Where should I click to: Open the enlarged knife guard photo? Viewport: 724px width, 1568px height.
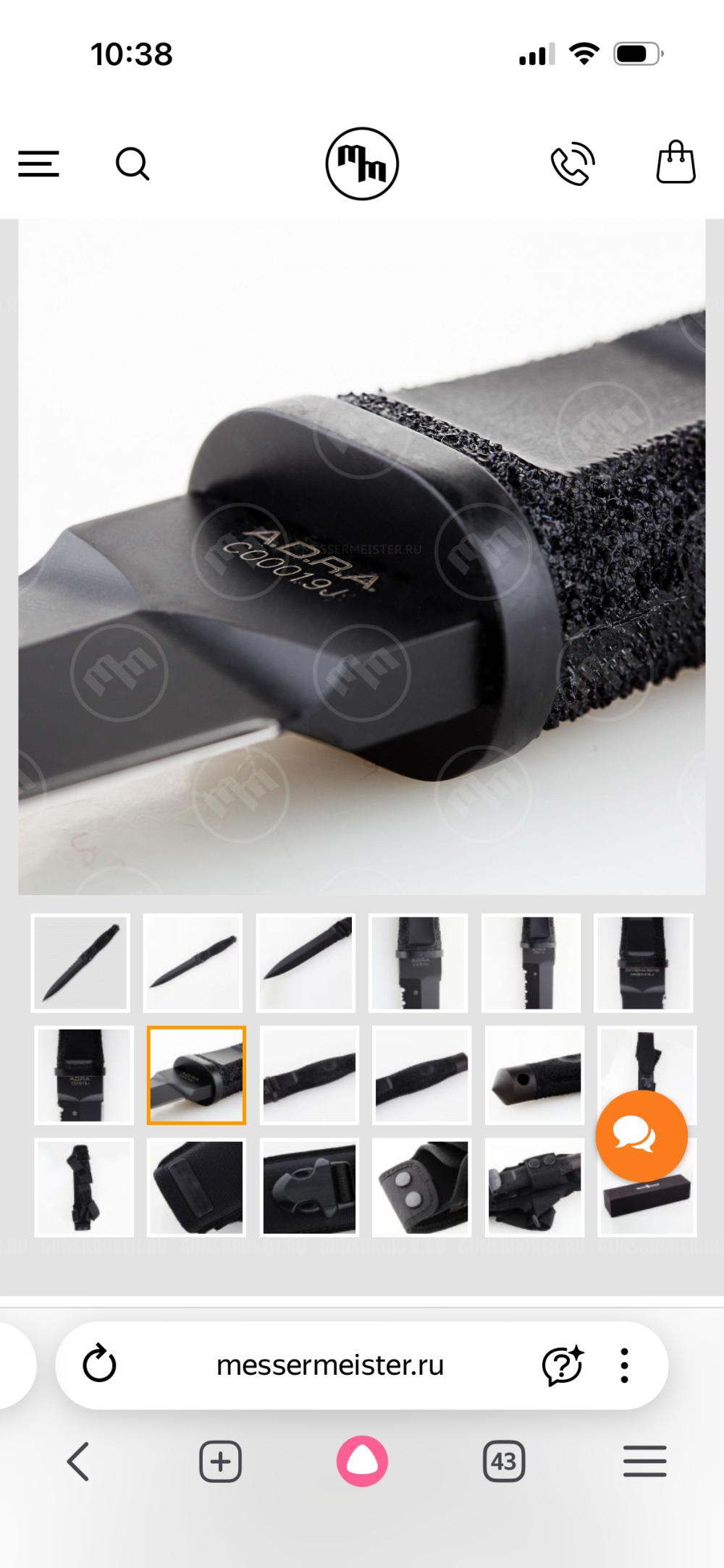click(x=362, y=557)
